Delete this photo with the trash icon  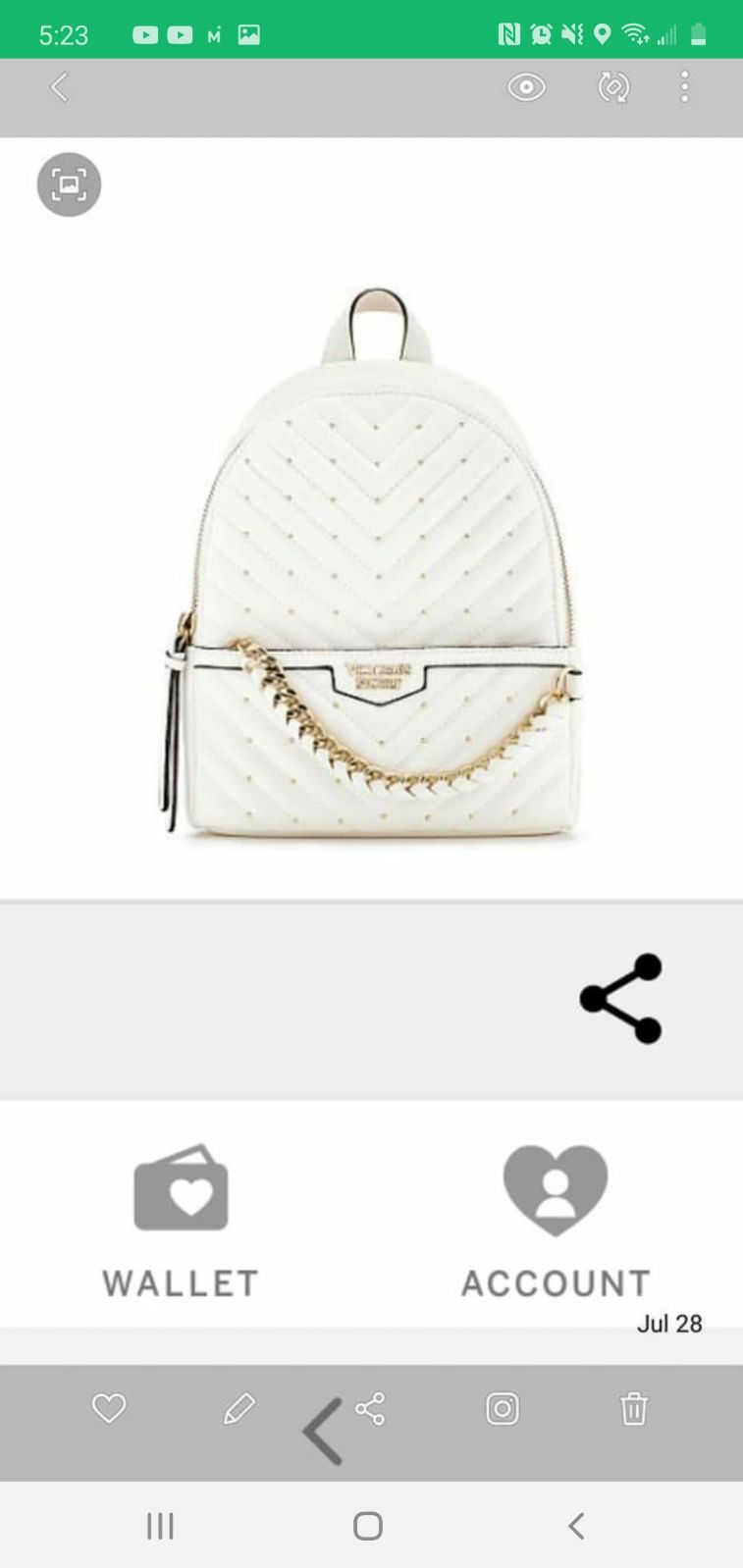click(633, 1408)
